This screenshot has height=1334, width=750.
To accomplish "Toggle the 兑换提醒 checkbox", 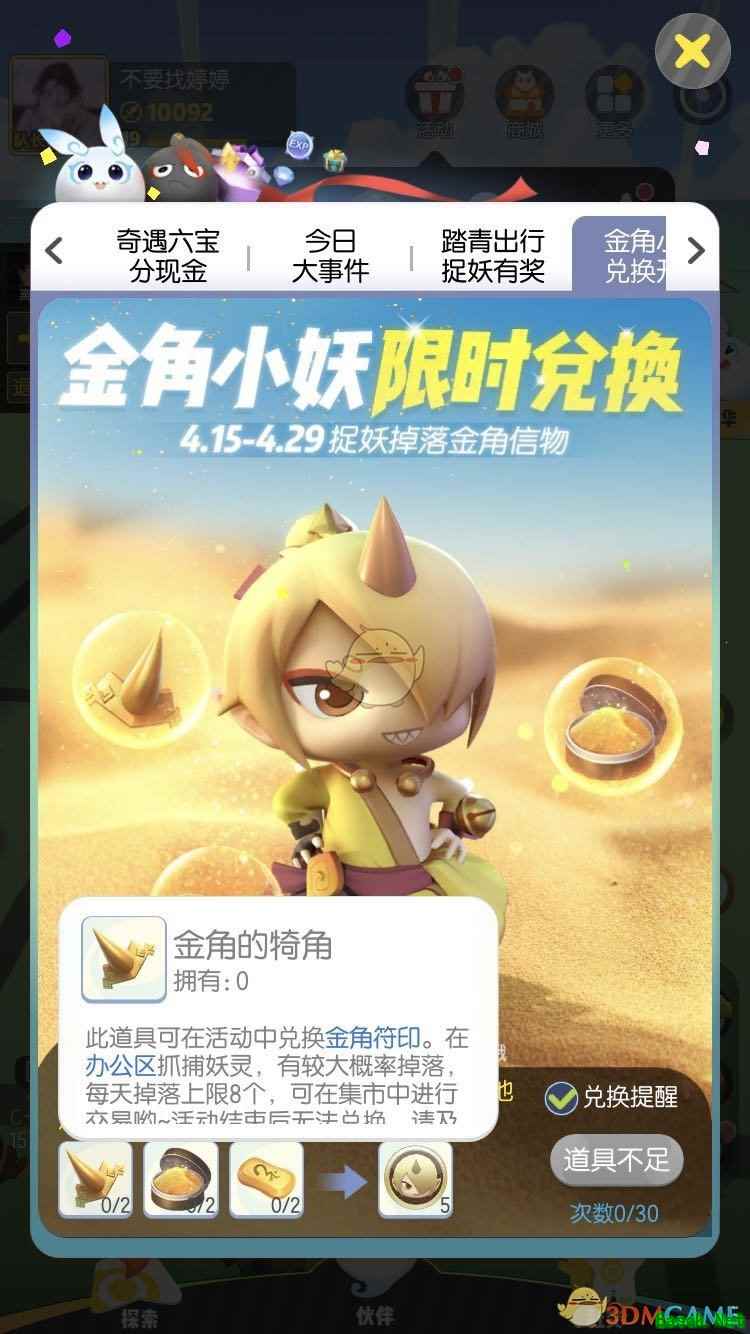I will (561, 1097).
